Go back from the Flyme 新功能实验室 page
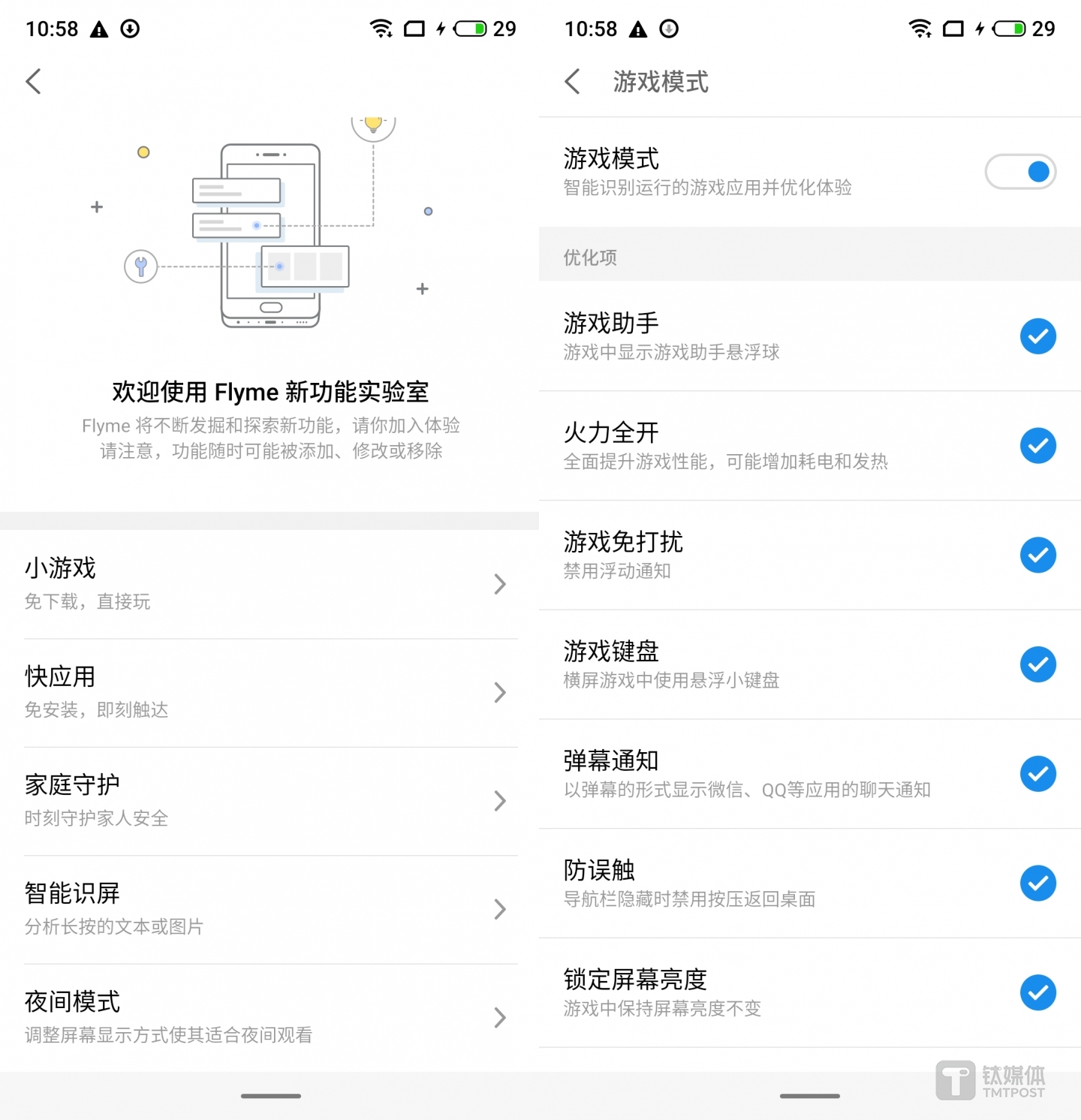 pos(34,81)
